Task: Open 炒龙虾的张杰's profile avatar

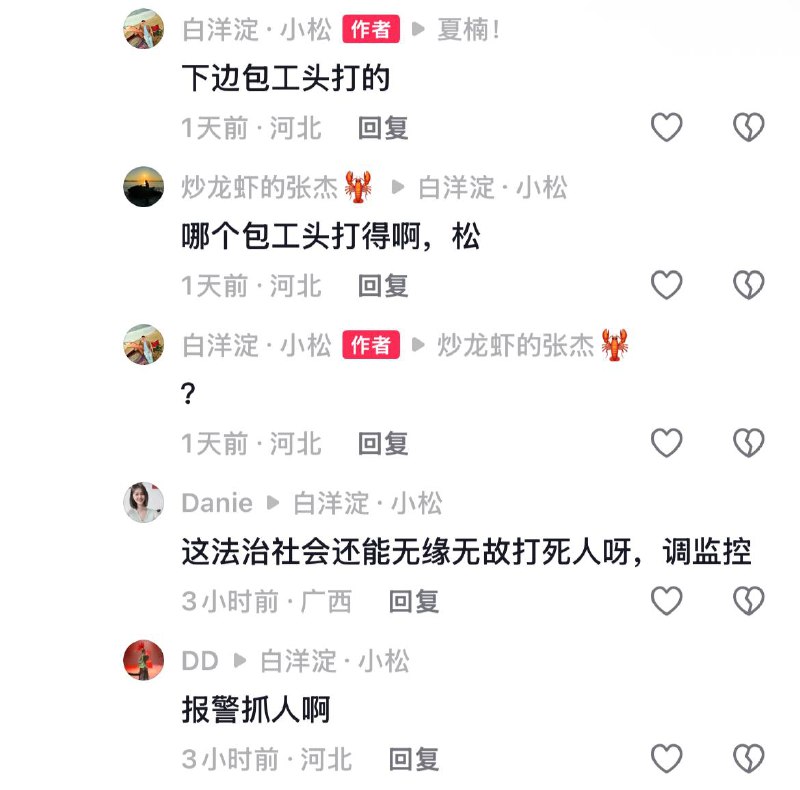Action: (143, 187)
